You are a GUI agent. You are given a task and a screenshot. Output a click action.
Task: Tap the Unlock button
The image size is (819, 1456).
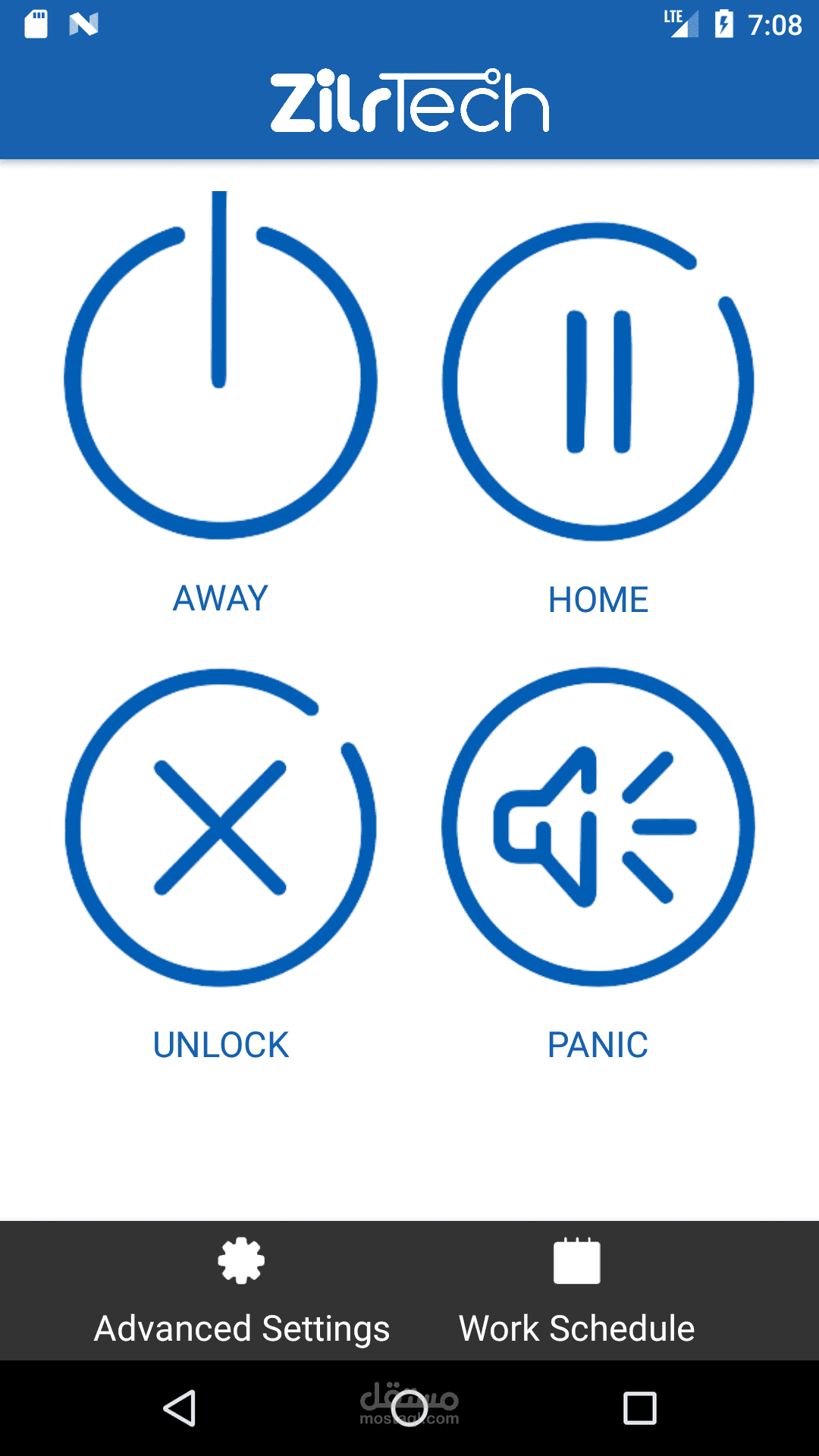coord(220,827)
